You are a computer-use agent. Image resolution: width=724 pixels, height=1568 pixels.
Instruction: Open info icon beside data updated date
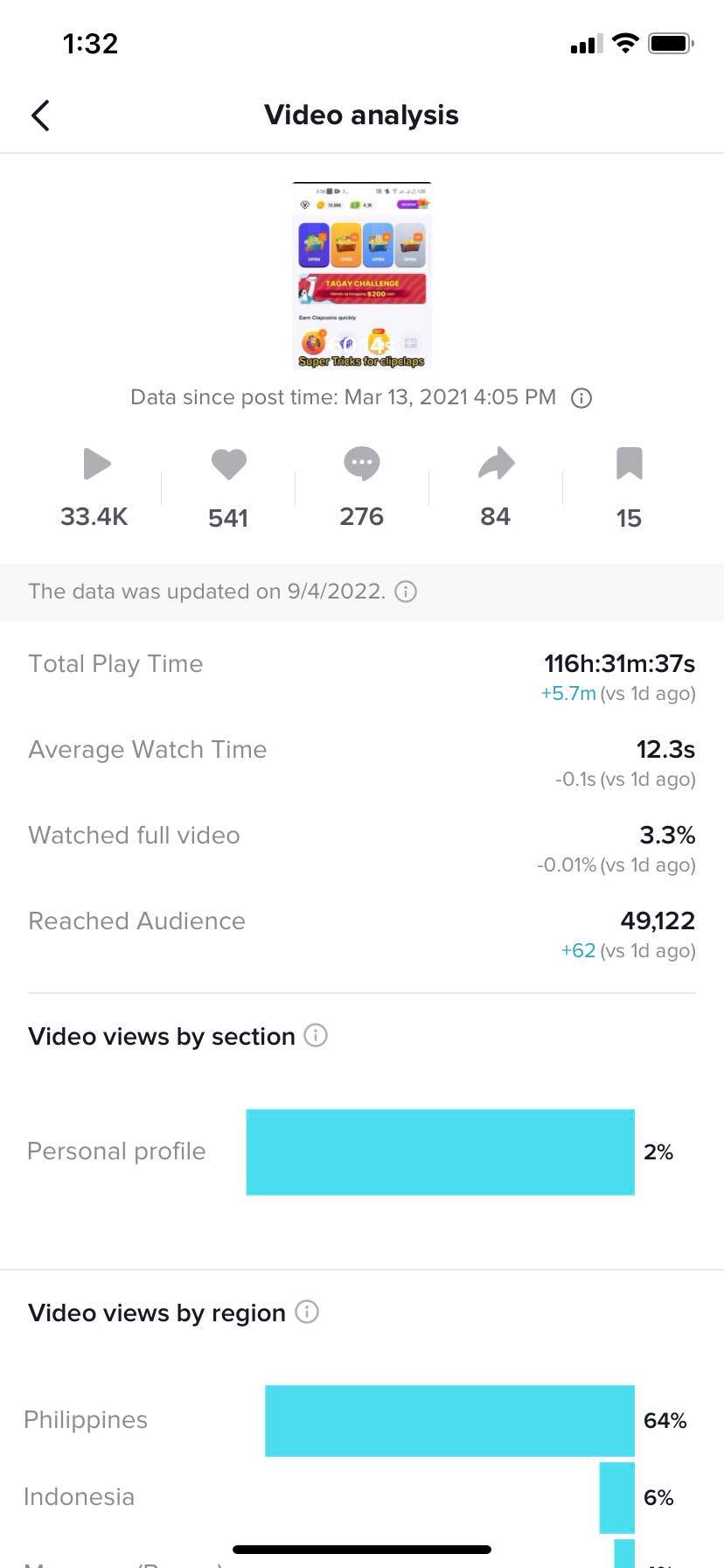(x=406, y=591)
